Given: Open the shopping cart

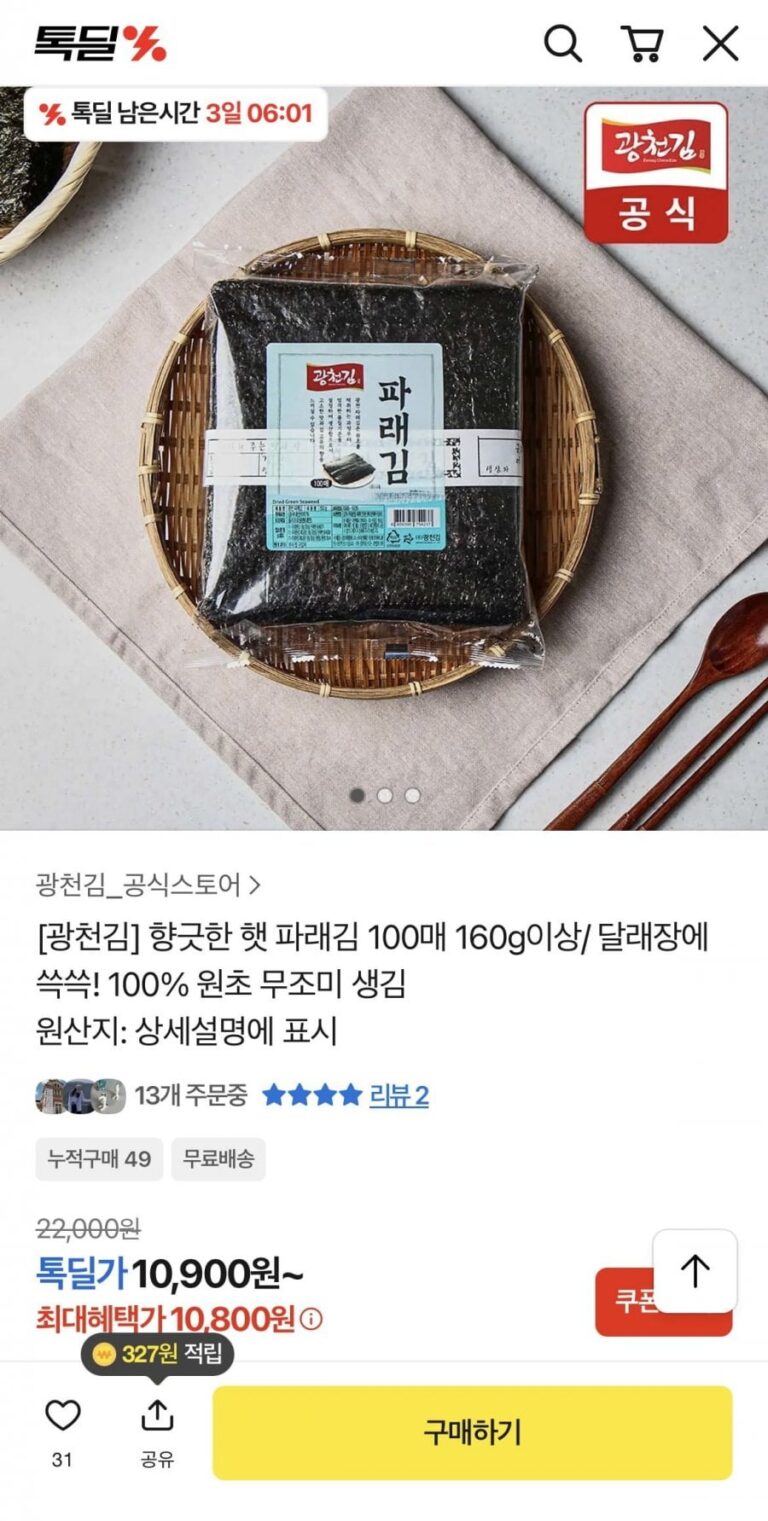Looking at the screenshot, I should (642, 44).
